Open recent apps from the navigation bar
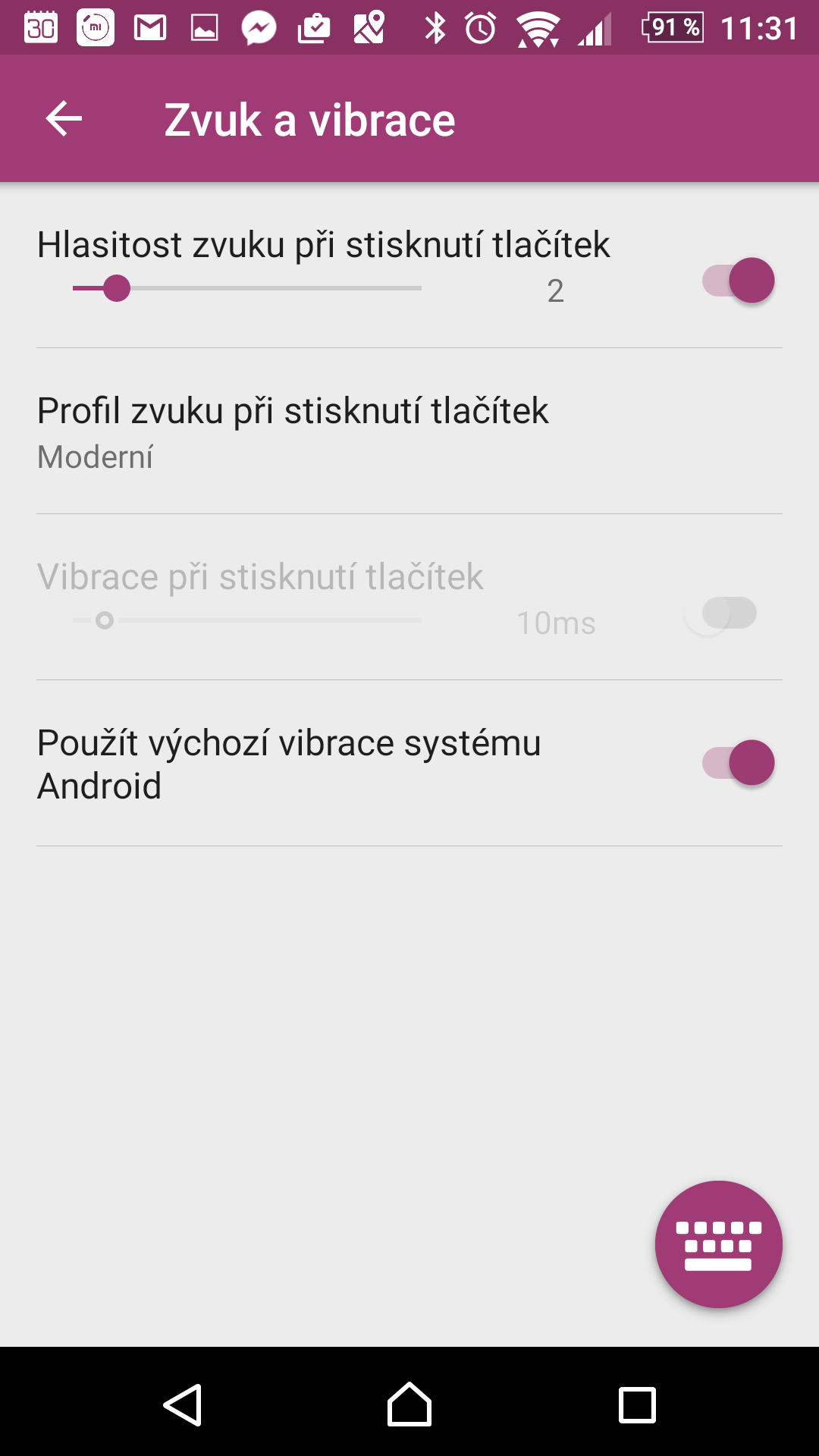Image resolution: width=819 pixels, height=1456 pixels. point(637,1405)
